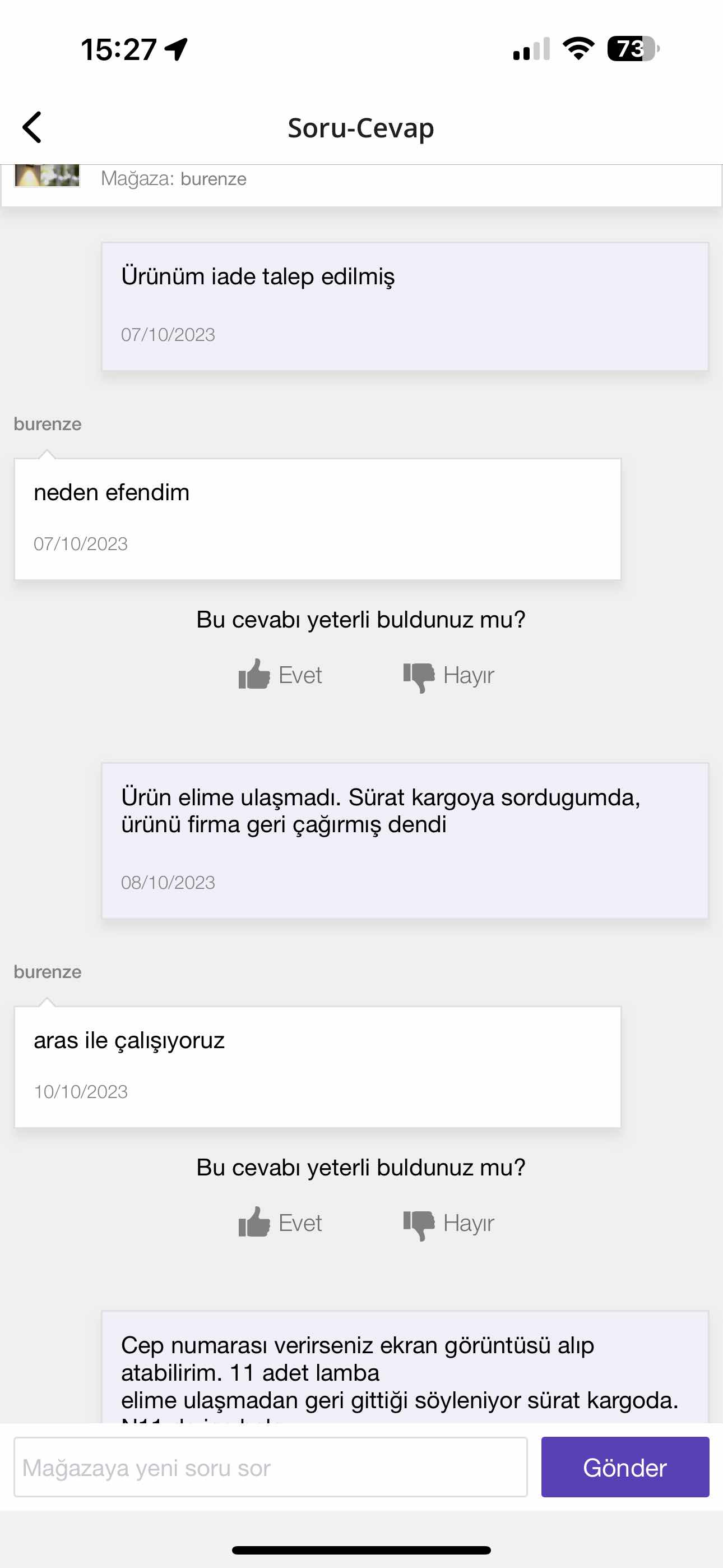Go back from Soru-Cevap screen

[31, 127]
